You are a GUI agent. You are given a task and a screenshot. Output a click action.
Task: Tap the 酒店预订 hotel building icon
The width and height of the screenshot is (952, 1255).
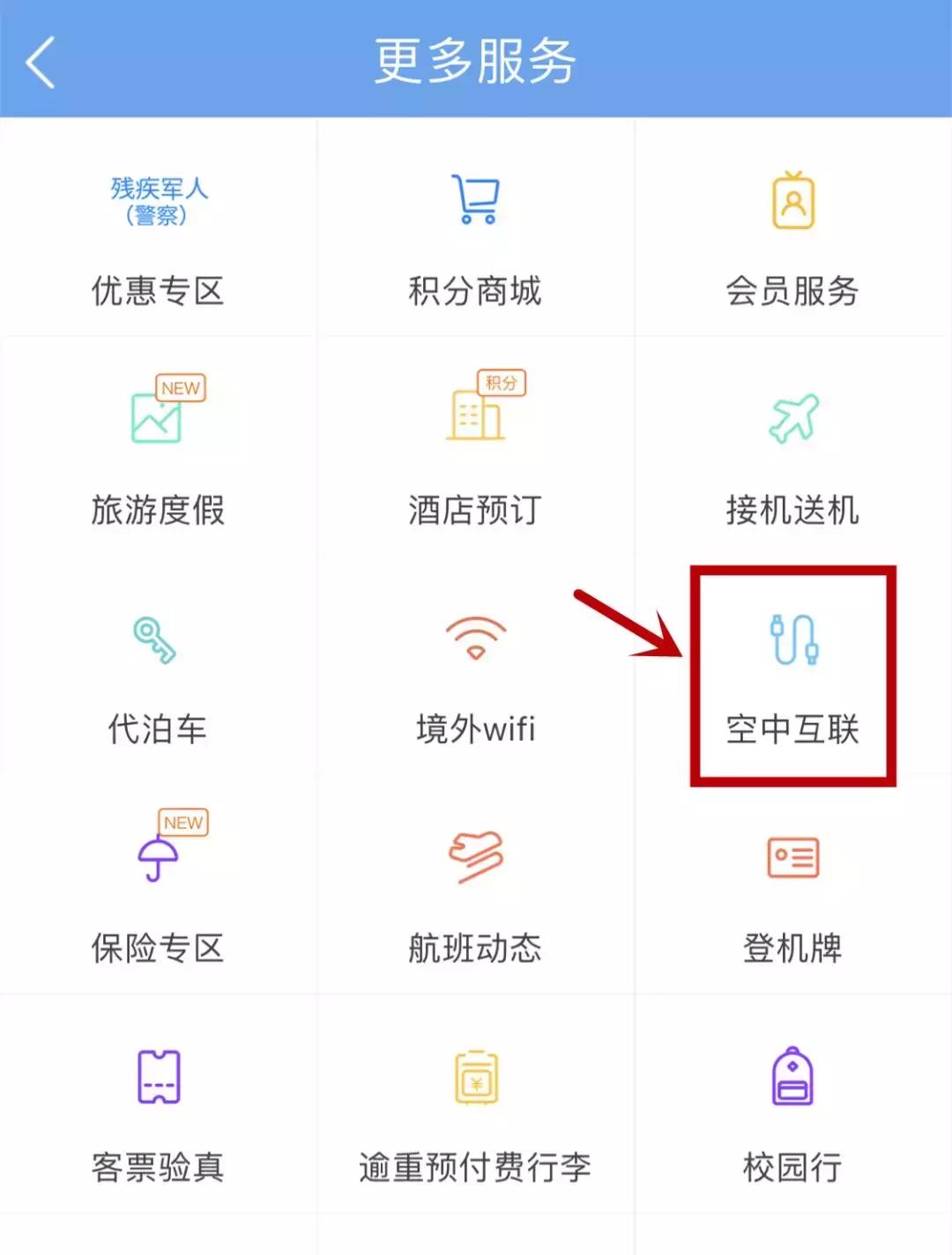pyautogui.click(x=476, y=416)
